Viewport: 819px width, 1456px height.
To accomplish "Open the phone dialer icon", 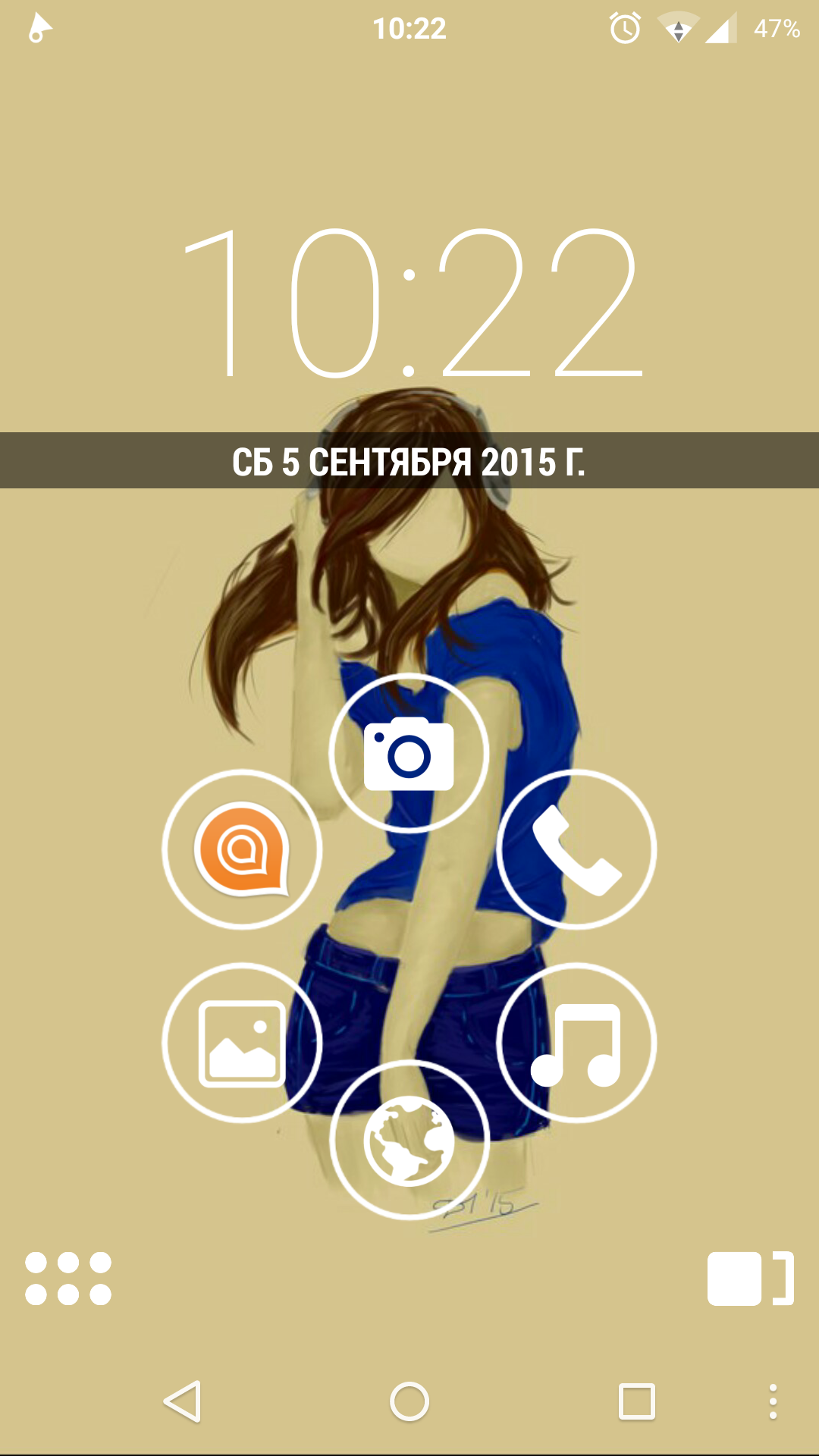I will (576, 849).
